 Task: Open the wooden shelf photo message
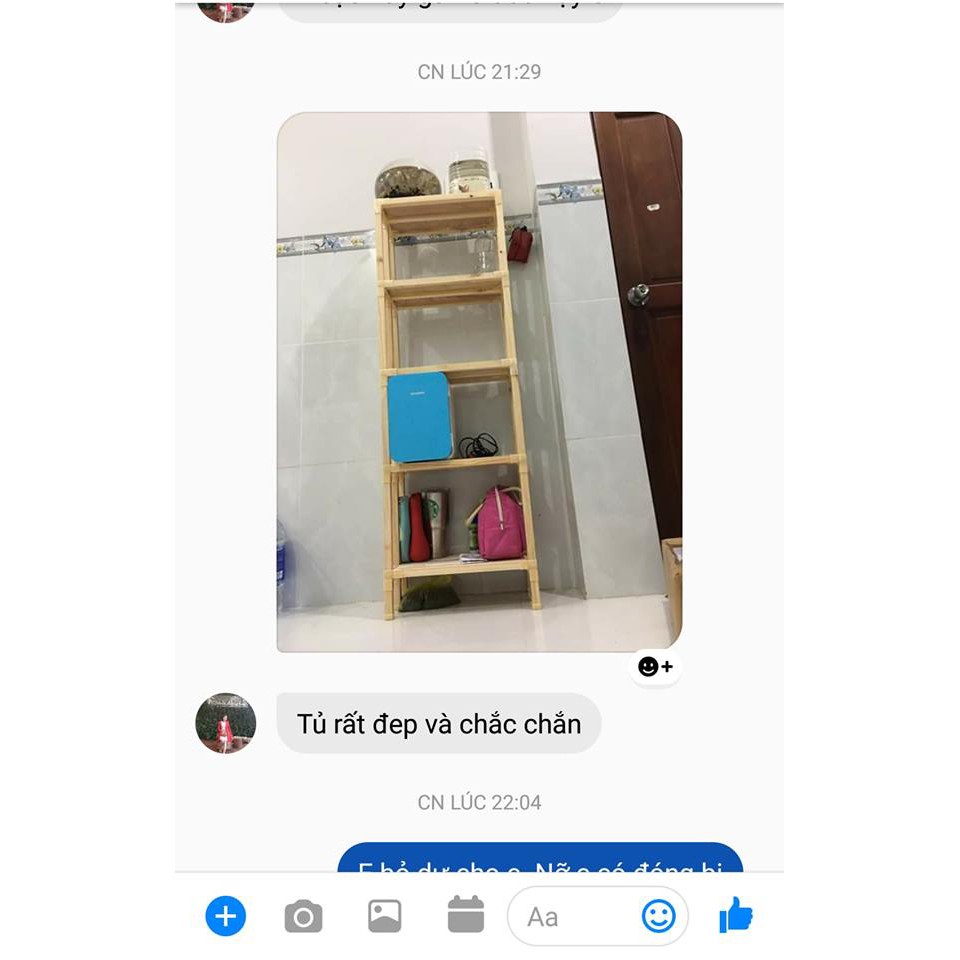pos(479,382)
